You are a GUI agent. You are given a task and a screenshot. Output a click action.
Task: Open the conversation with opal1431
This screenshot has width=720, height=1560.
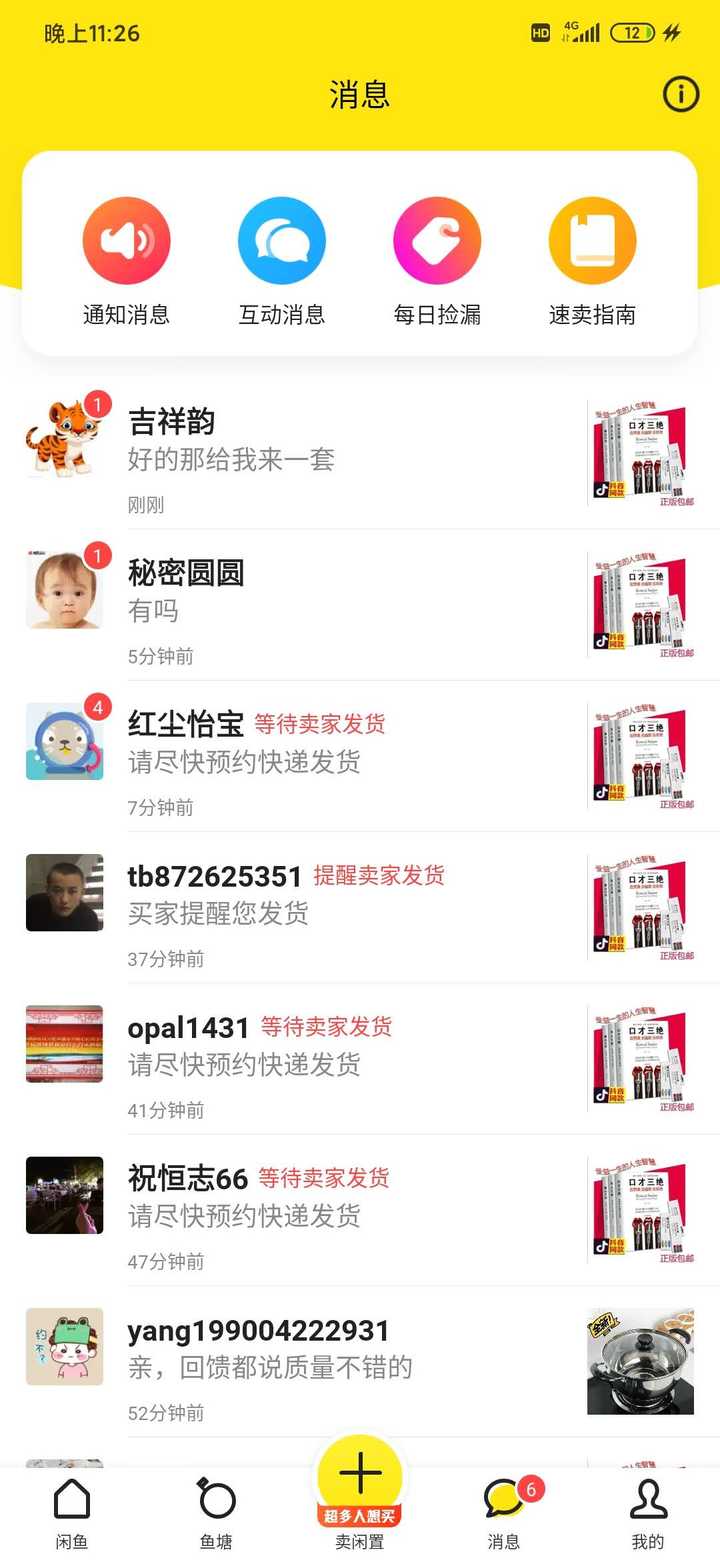[x=340, y=1060]
